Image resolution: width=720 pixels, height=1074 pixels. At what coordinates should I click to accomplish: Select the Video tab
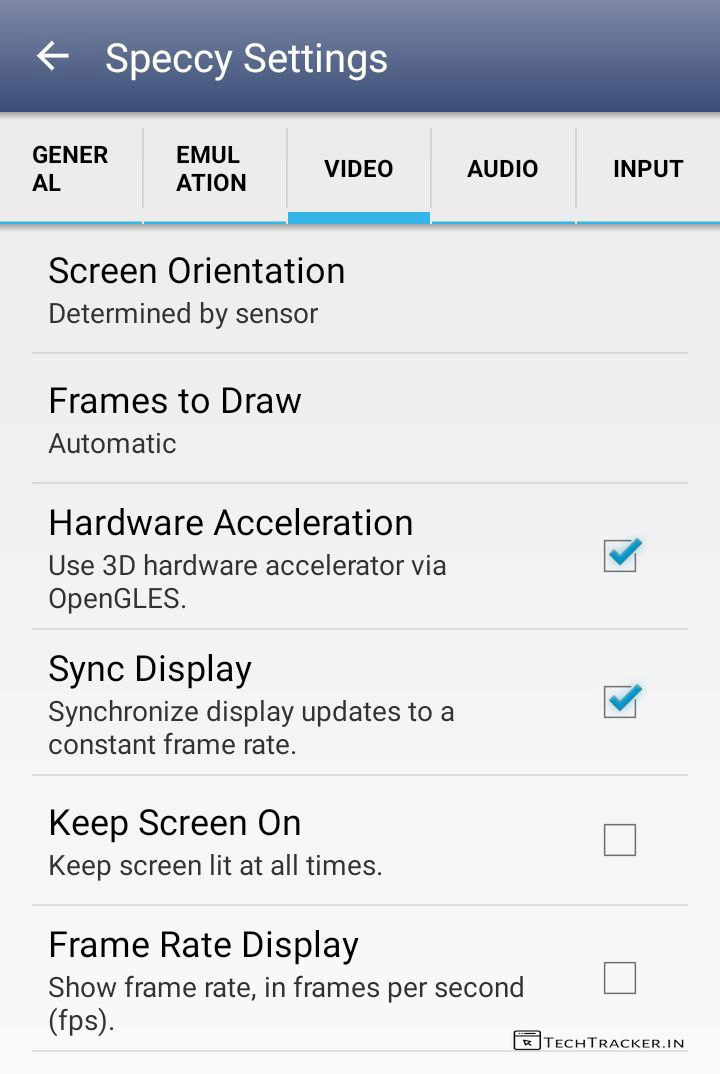(x=358, y=169)
